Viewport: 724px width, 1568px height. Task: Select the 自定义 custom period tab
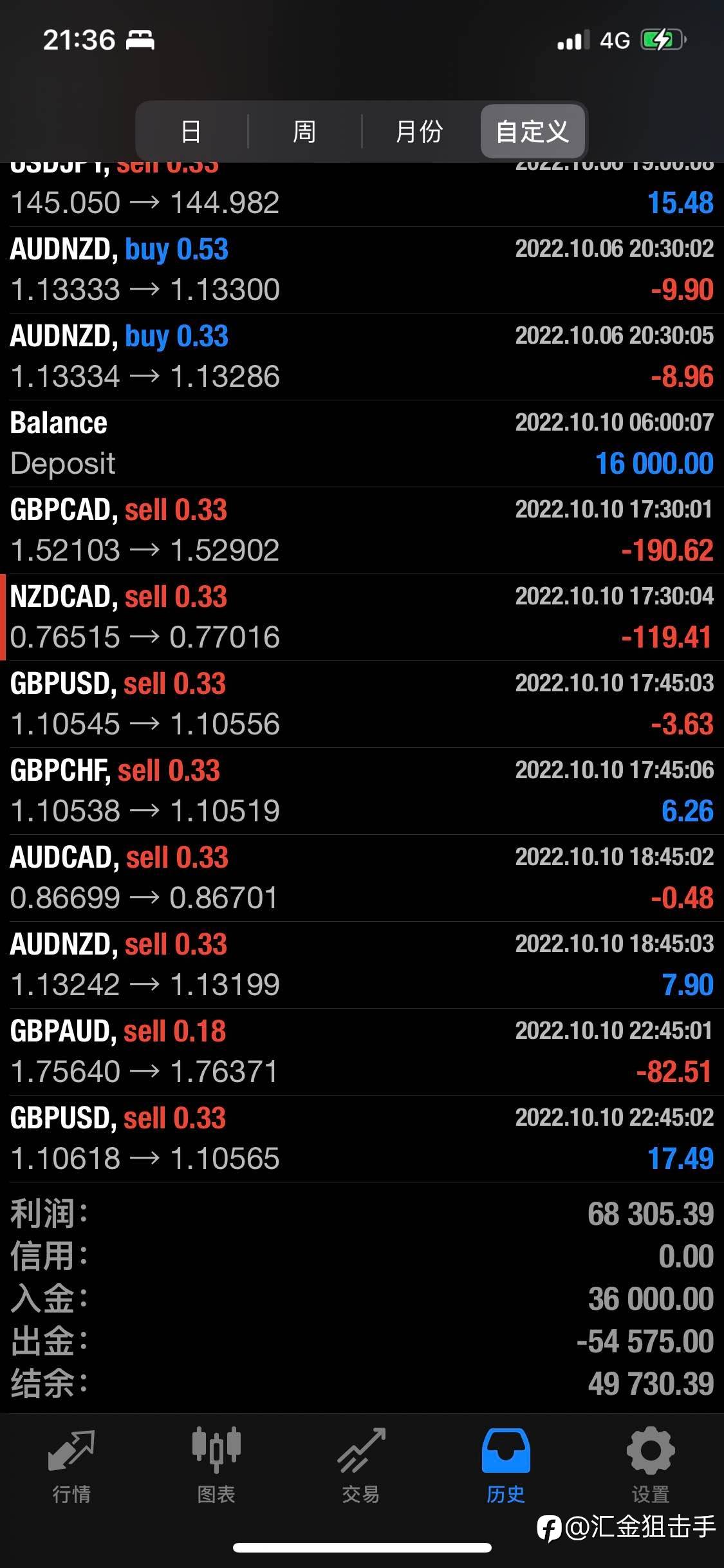[532, 132]
